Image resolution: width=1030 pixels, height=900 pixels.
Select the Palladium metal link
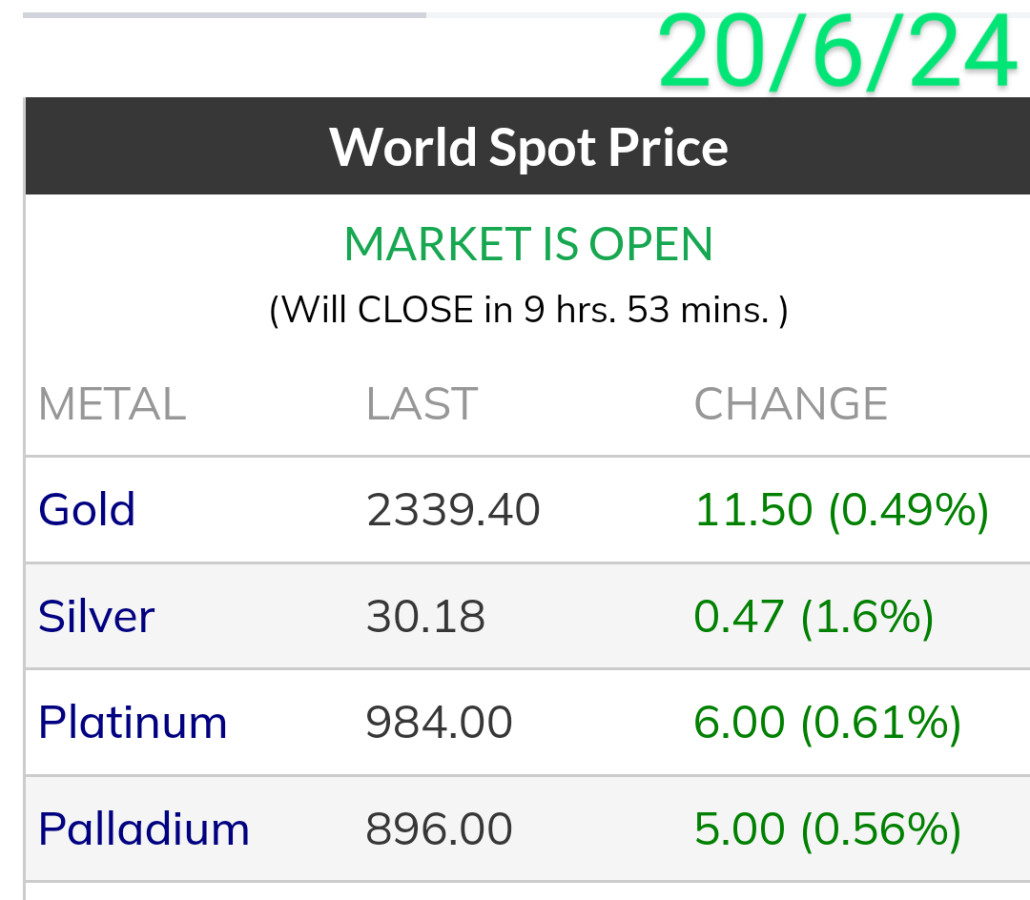click(143, 829)
